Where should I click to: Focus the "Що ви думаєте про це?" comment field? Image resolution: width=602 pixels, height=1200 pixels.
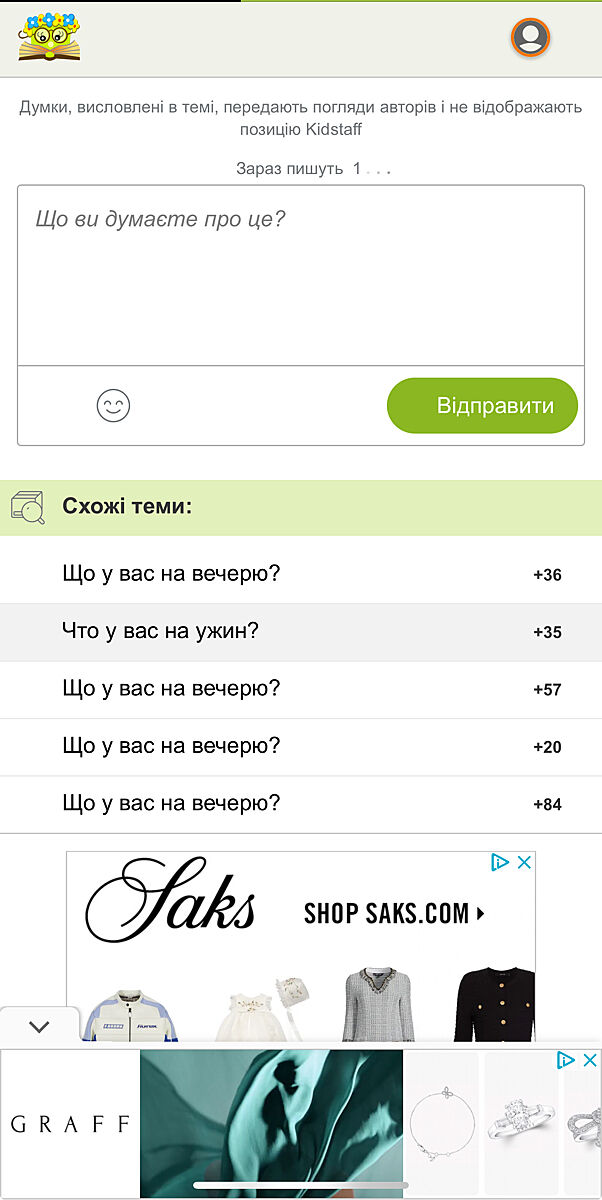(x=300, y=275)
